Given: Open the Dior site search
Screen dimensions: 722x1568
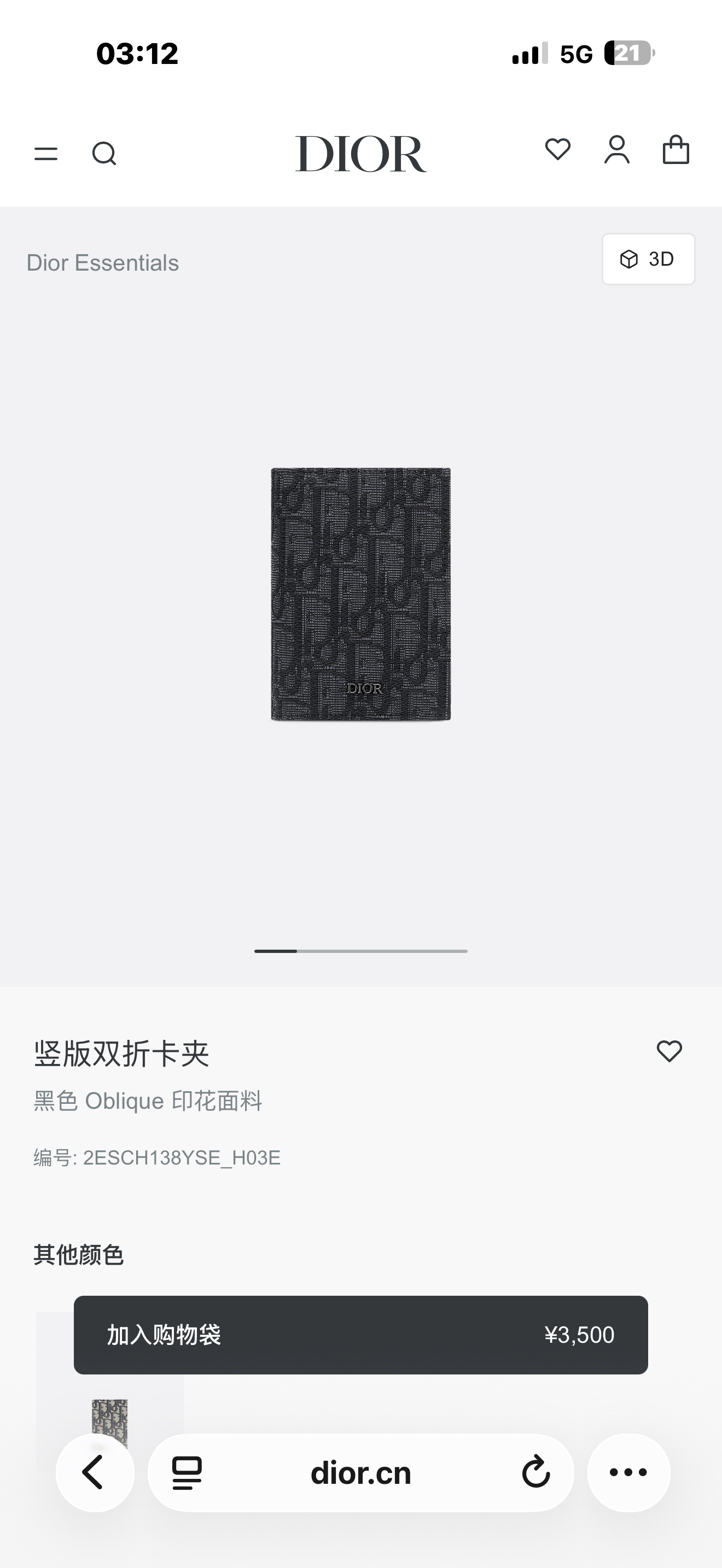Looking at the screenshot, I should pos(104,154).
